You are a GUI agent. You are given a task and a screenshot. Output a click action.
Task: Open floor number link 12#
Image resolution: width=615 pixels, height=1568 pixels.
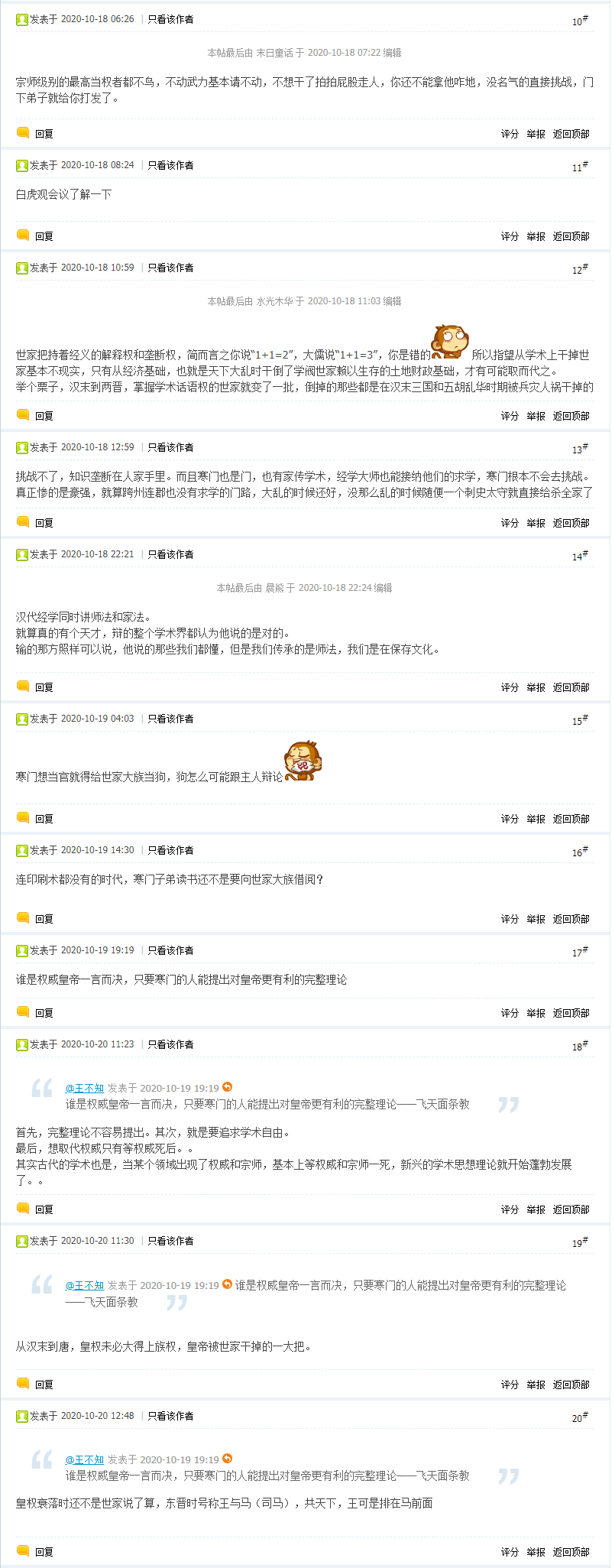579,270
